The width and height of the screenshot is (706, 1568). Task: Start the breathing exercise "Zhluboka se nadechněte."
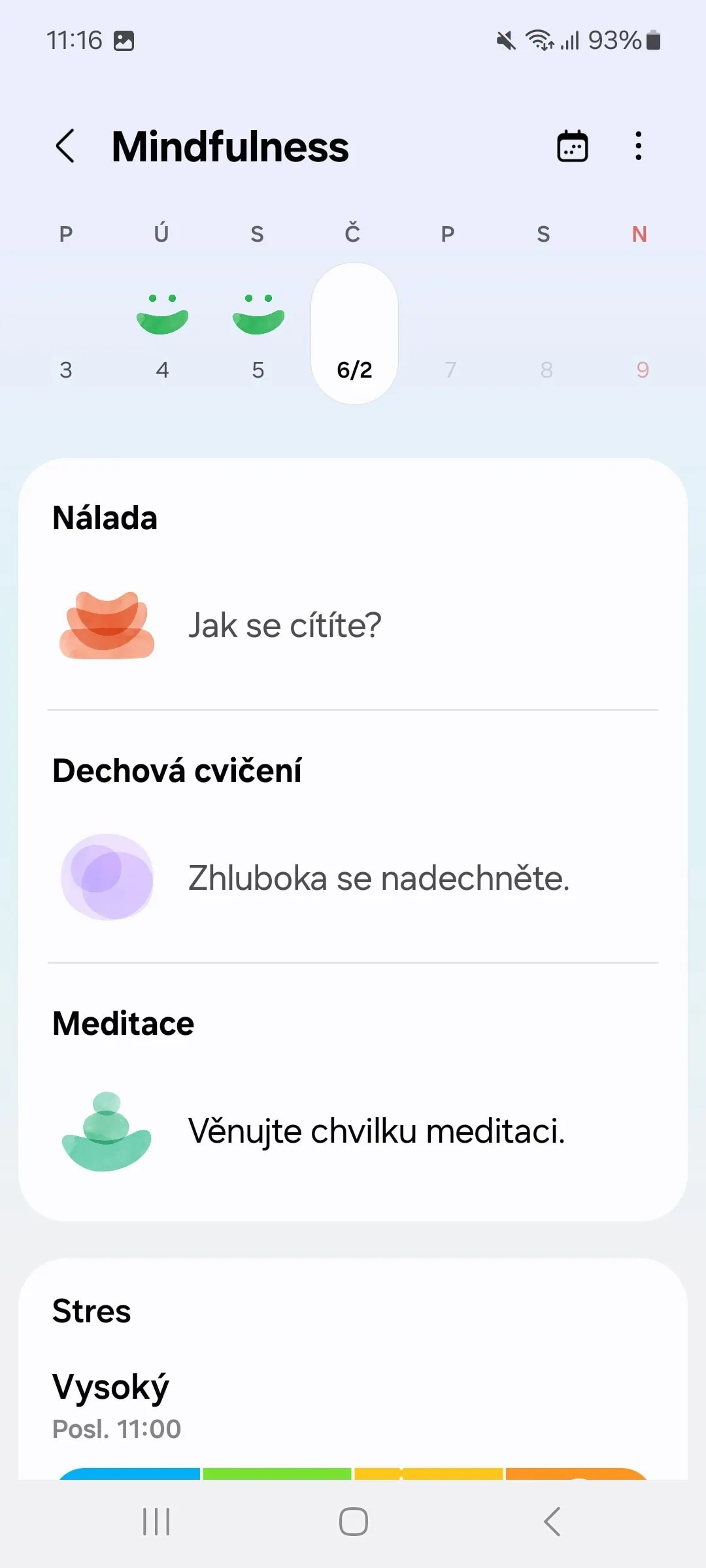378,878
